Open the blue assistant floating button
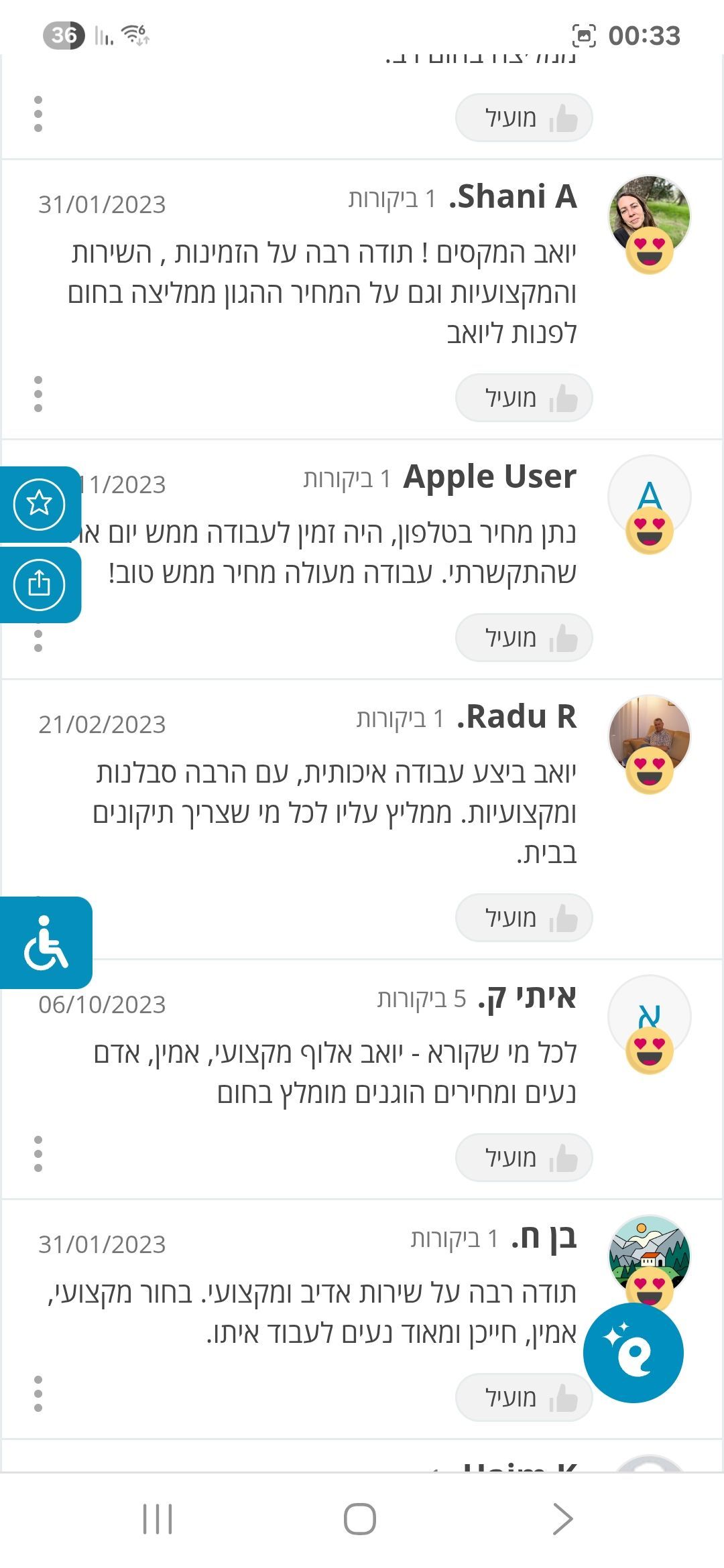 pyautogui.click(x=633, y=1353)
